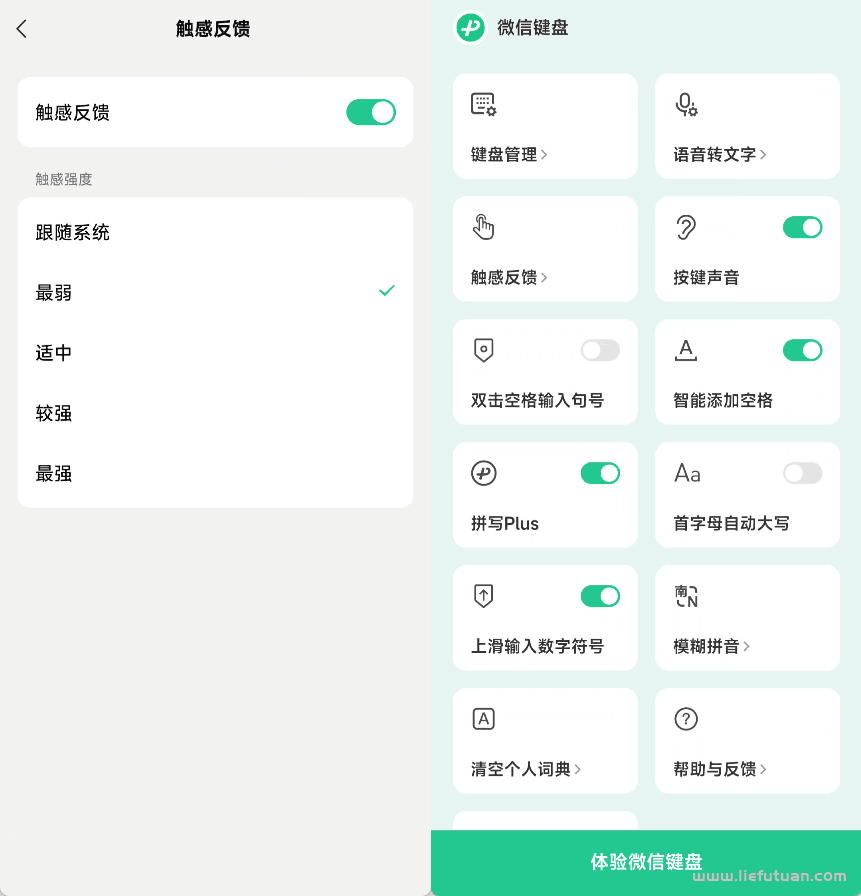Select 跟随系统 haptic strength
Viewport: 861px width, 896px height.
214,232
